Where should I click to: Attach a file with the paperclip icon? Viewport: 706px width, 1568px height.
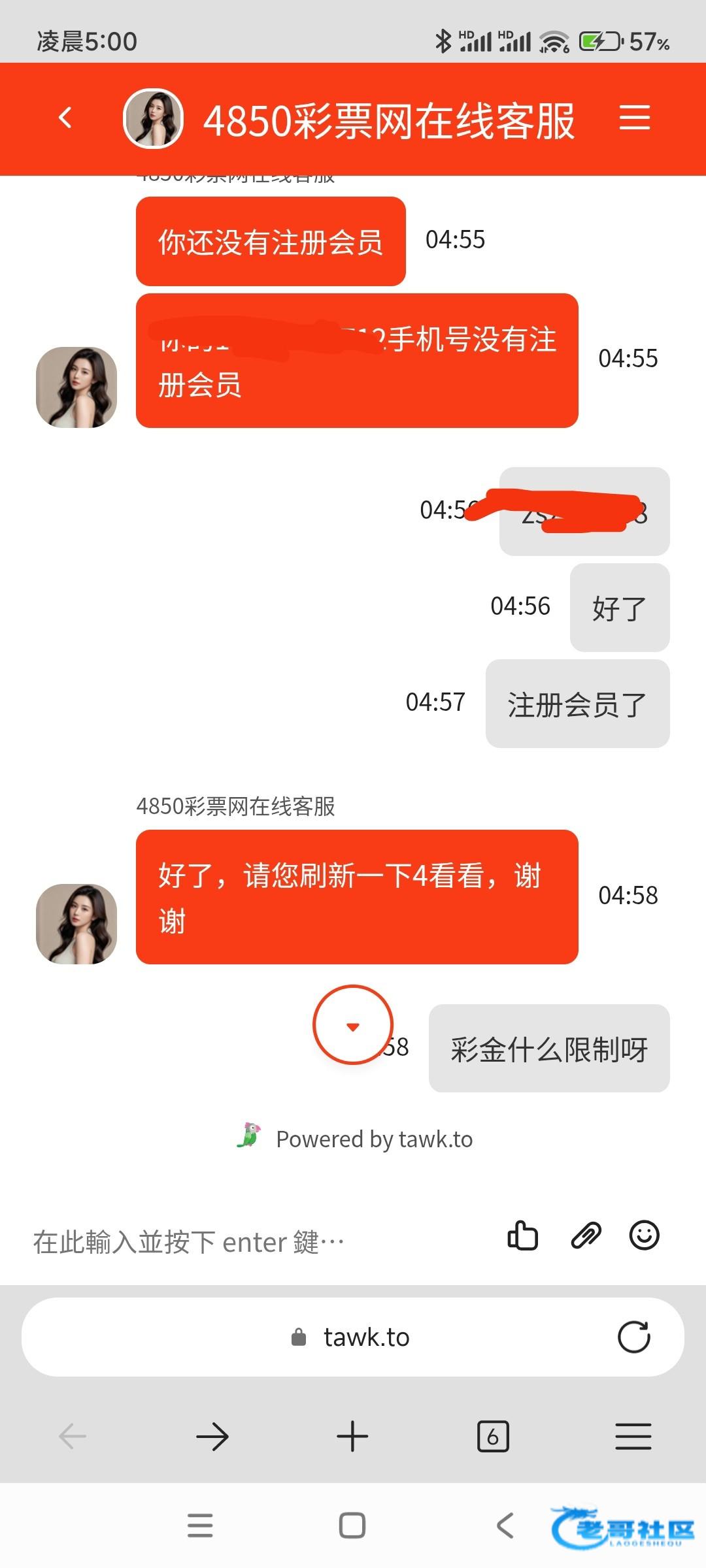tap(586, 1235)
